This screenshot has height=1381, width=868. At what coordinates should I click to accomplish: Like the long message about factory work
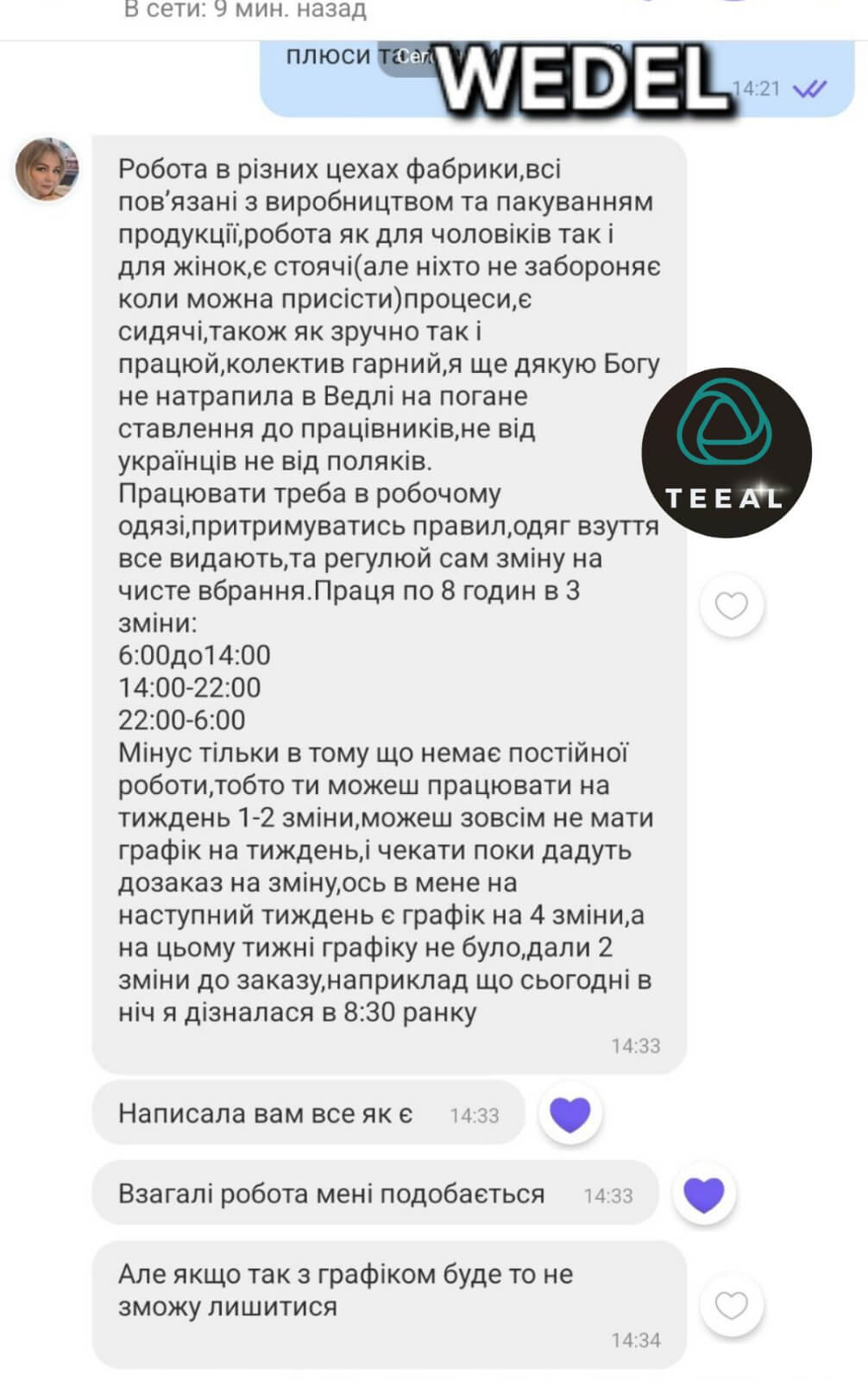click(x=731, y=606)
